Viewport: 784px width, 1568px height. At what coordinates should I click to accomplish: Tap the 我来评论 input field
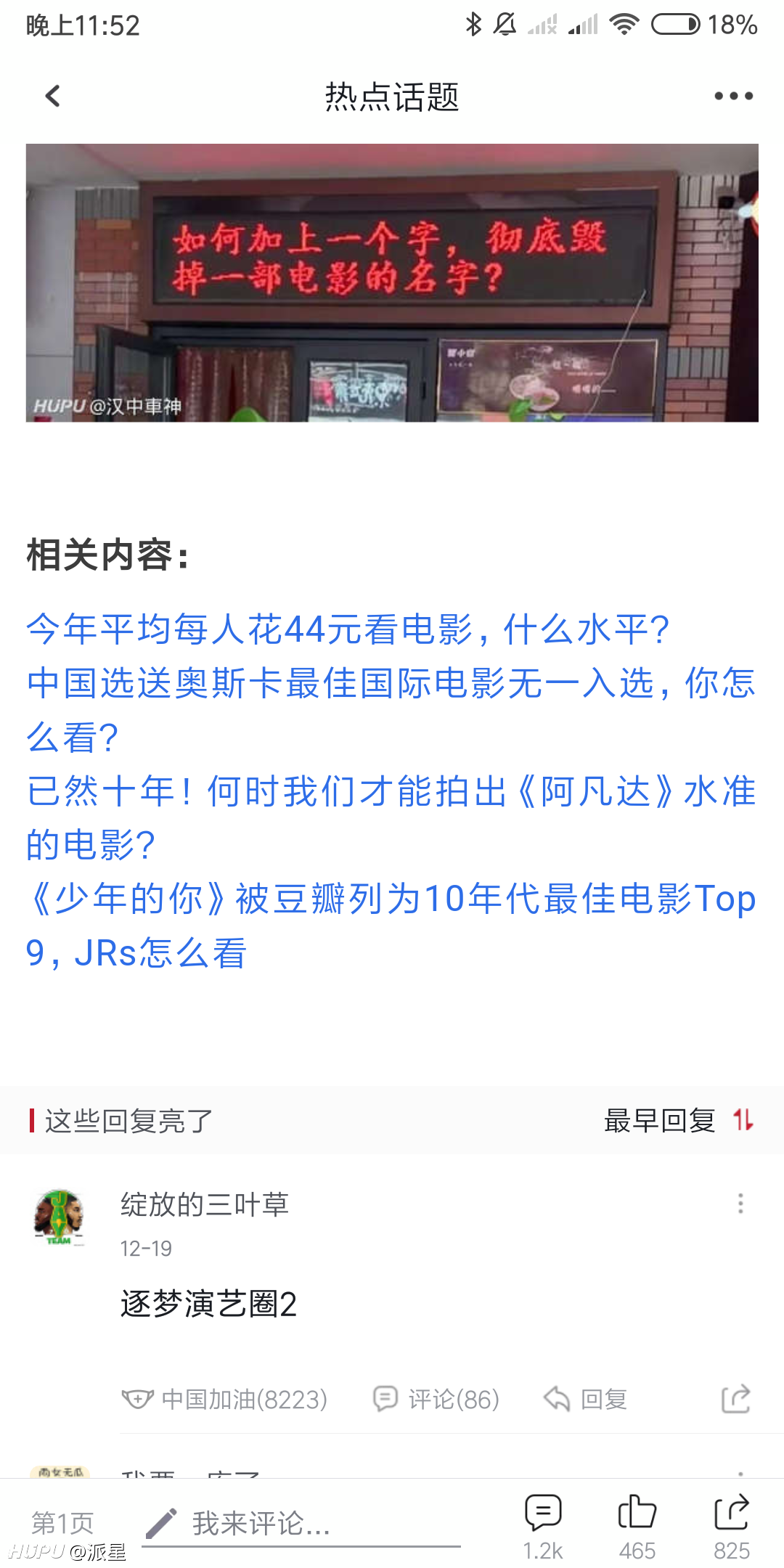click(301, 1523)
